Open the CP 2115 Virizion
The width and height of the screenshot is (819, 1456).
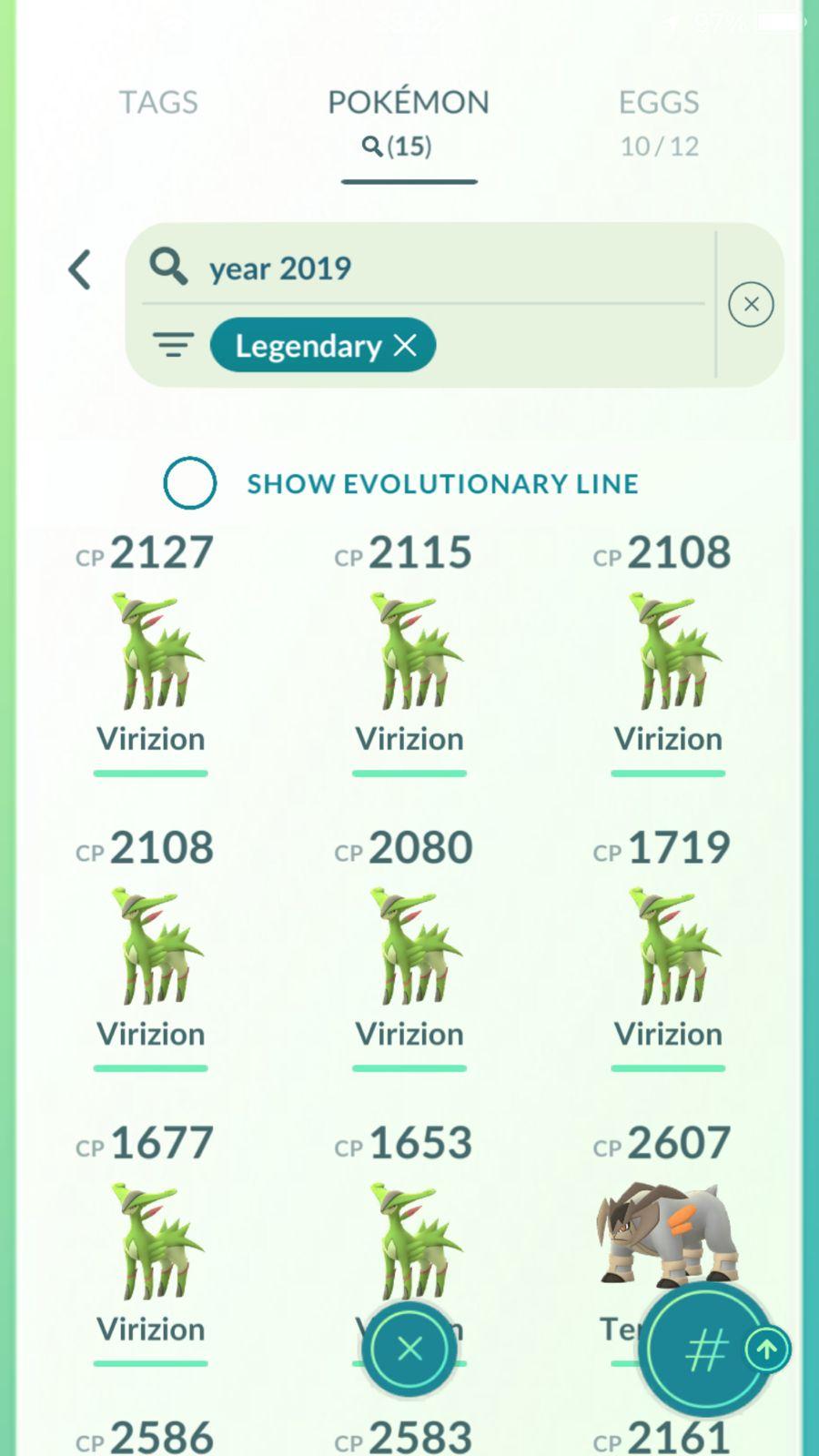tap(409, 652)
